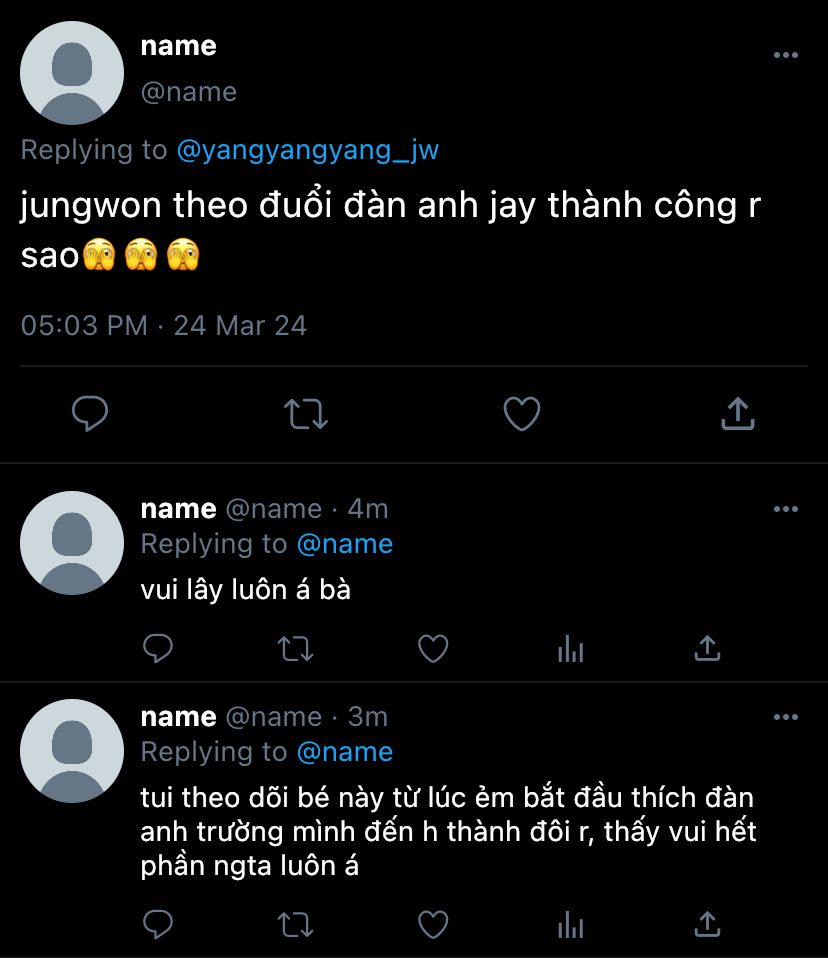Share the main jungwon tweet

click(737, 413)
